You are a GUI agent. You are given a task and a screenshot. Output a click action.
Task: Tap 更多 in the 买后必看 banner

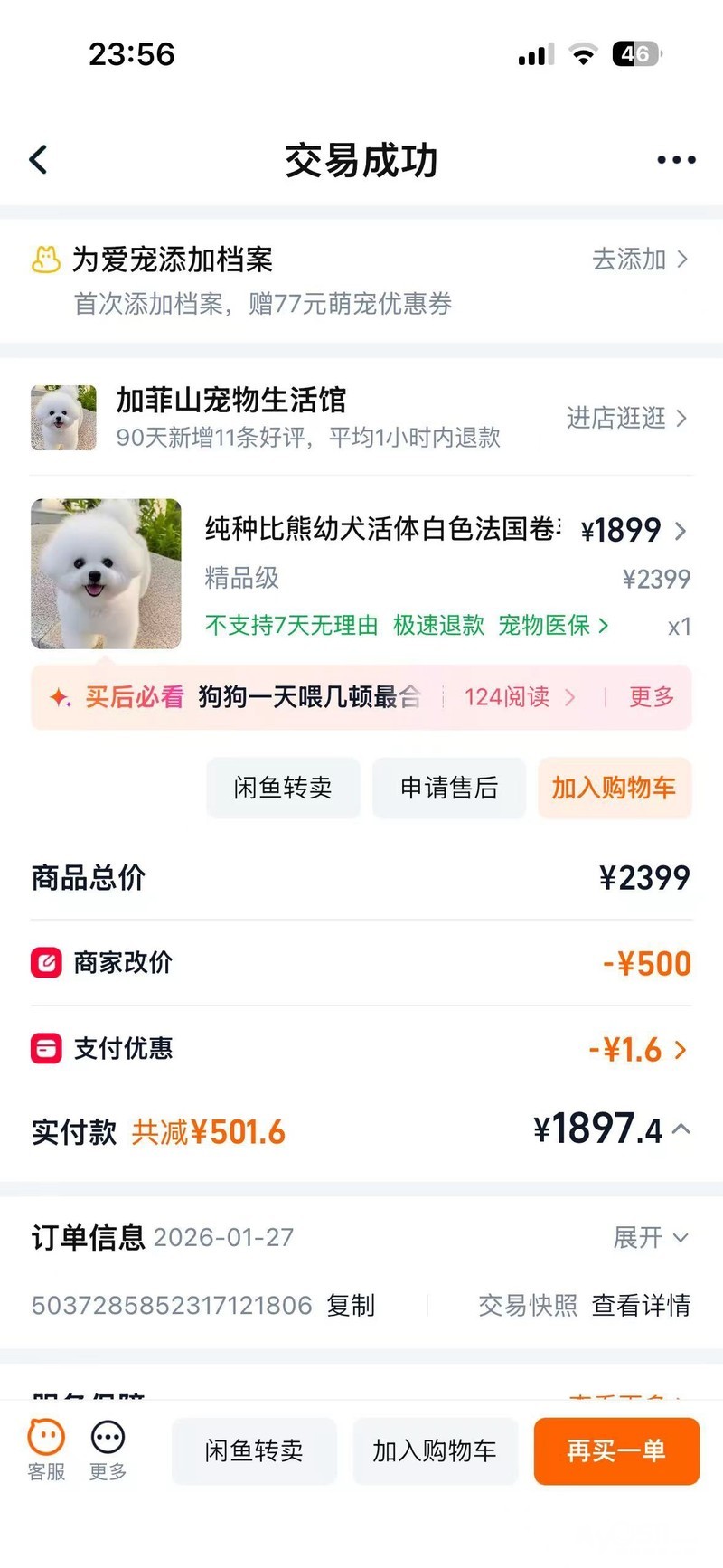click(652, 697)
